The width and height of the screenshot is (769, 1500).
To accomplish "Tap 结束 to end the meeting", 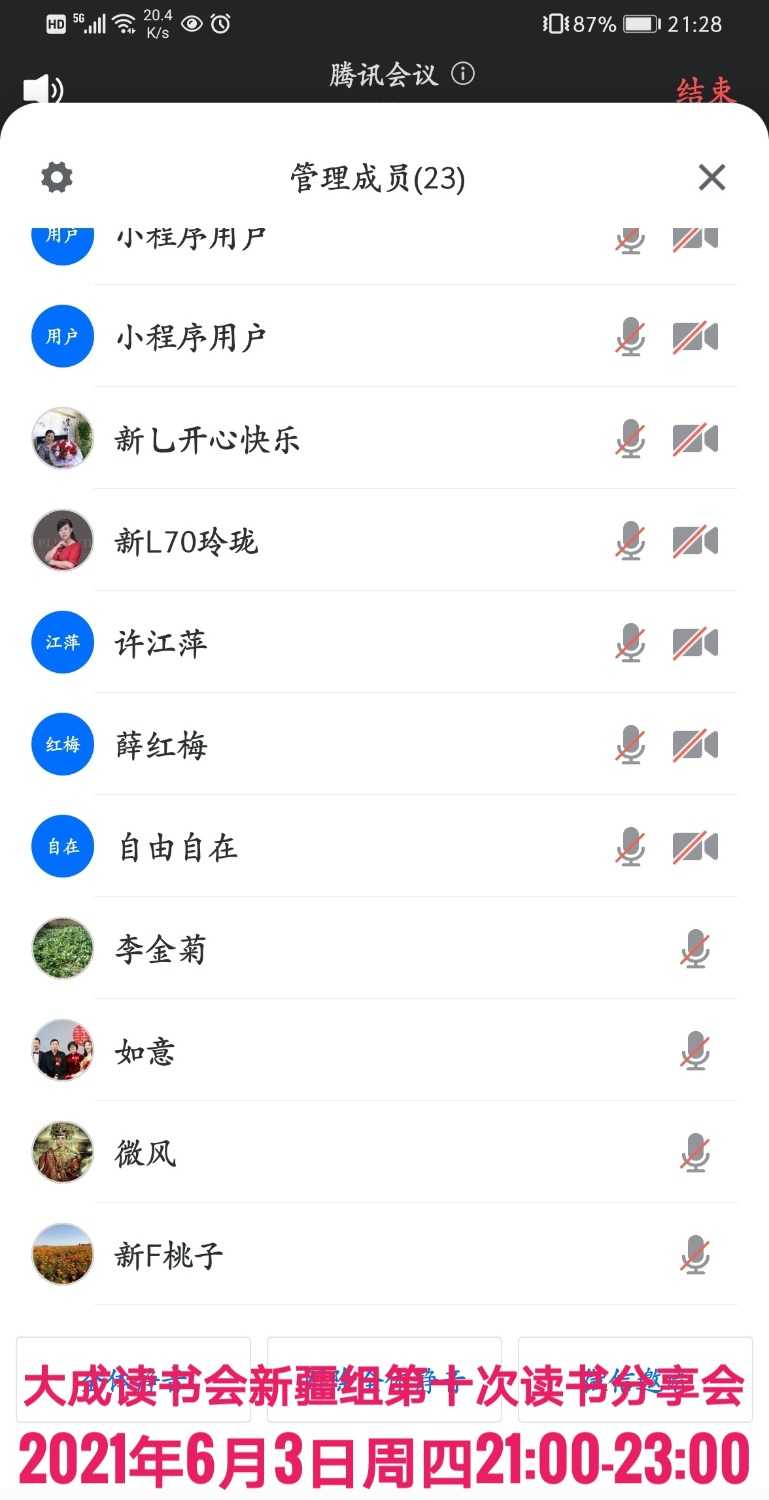I will point(706,92).
